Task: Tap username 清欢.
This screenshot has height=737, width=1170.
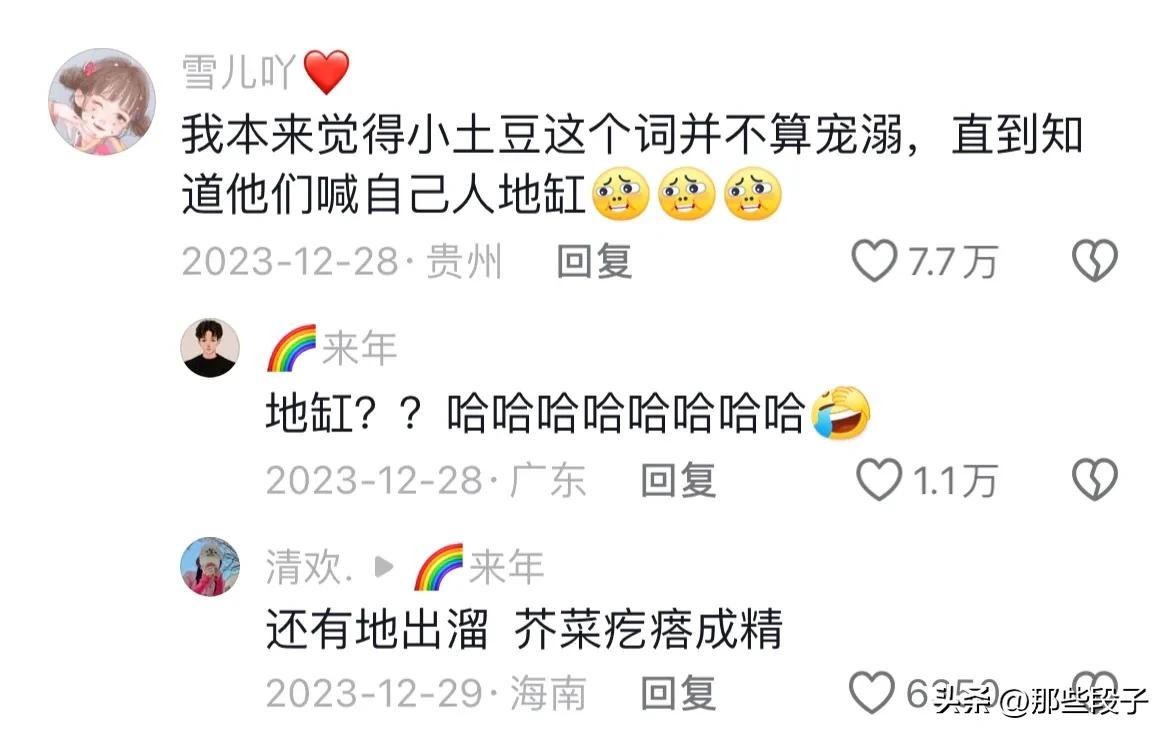Action: (x=308, y=568)
